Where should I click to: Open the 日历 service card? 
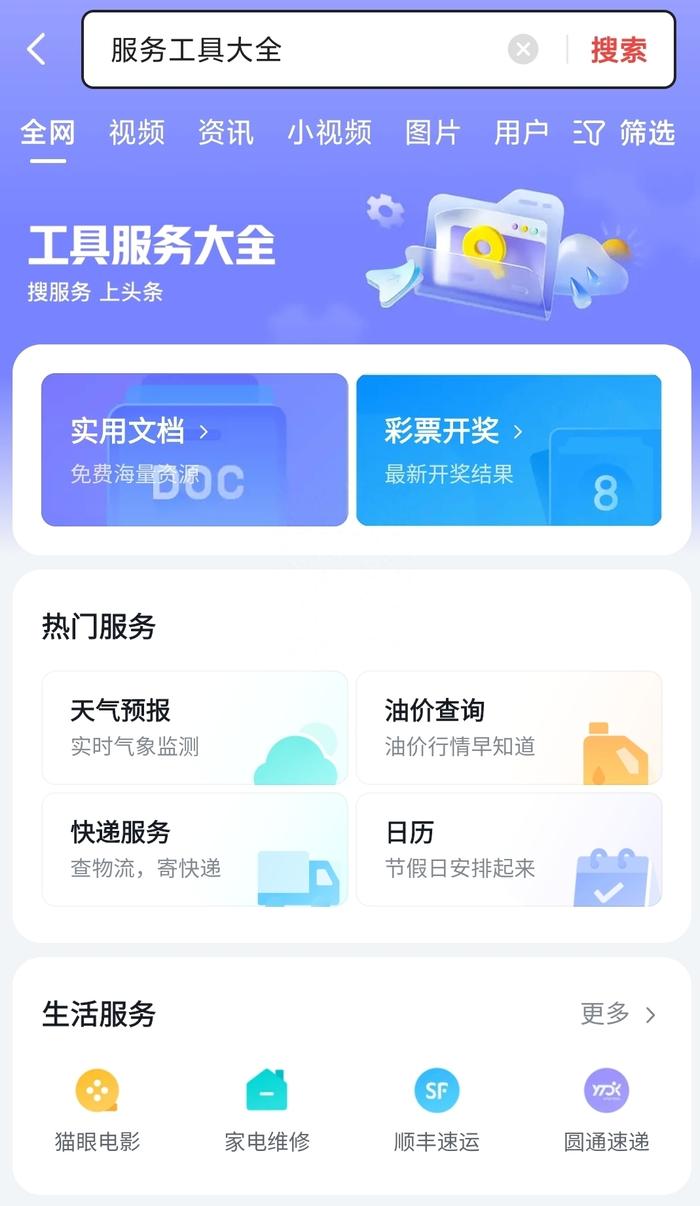coord(509,850)
